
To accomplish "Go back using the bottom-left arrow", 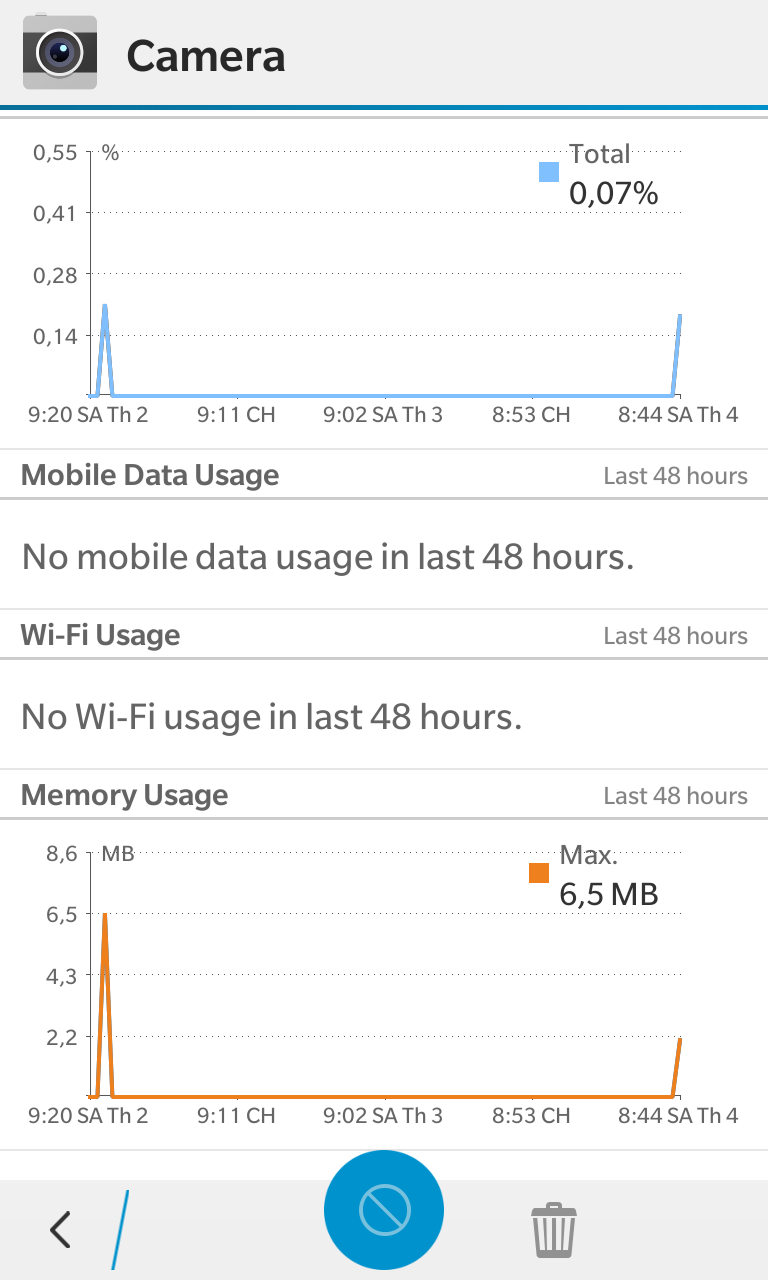I will [61, 1229].
